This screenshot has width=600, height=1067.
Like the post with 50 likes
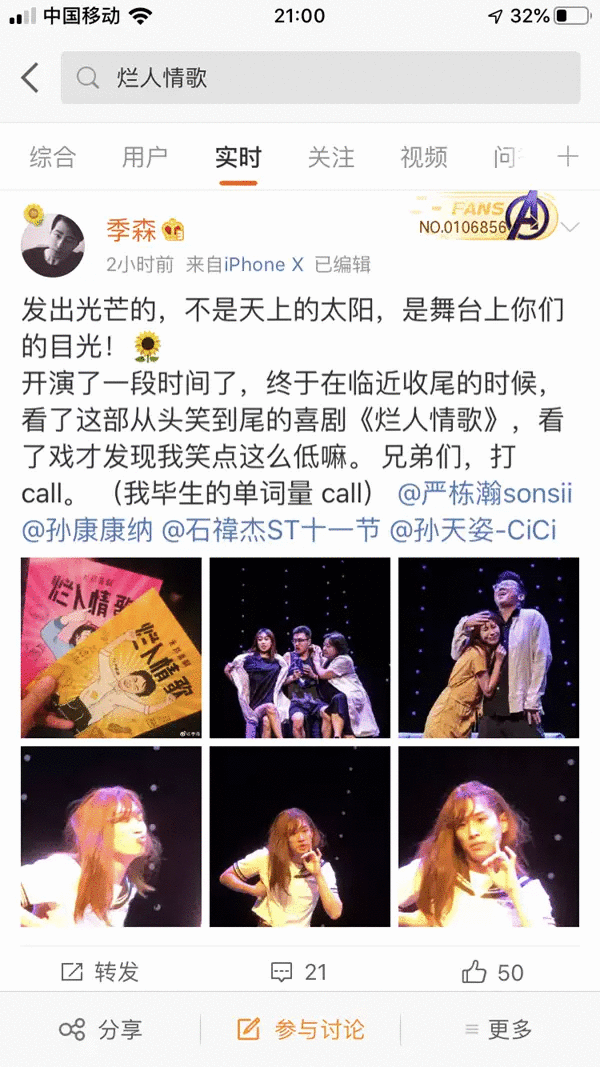click(493, 971)
